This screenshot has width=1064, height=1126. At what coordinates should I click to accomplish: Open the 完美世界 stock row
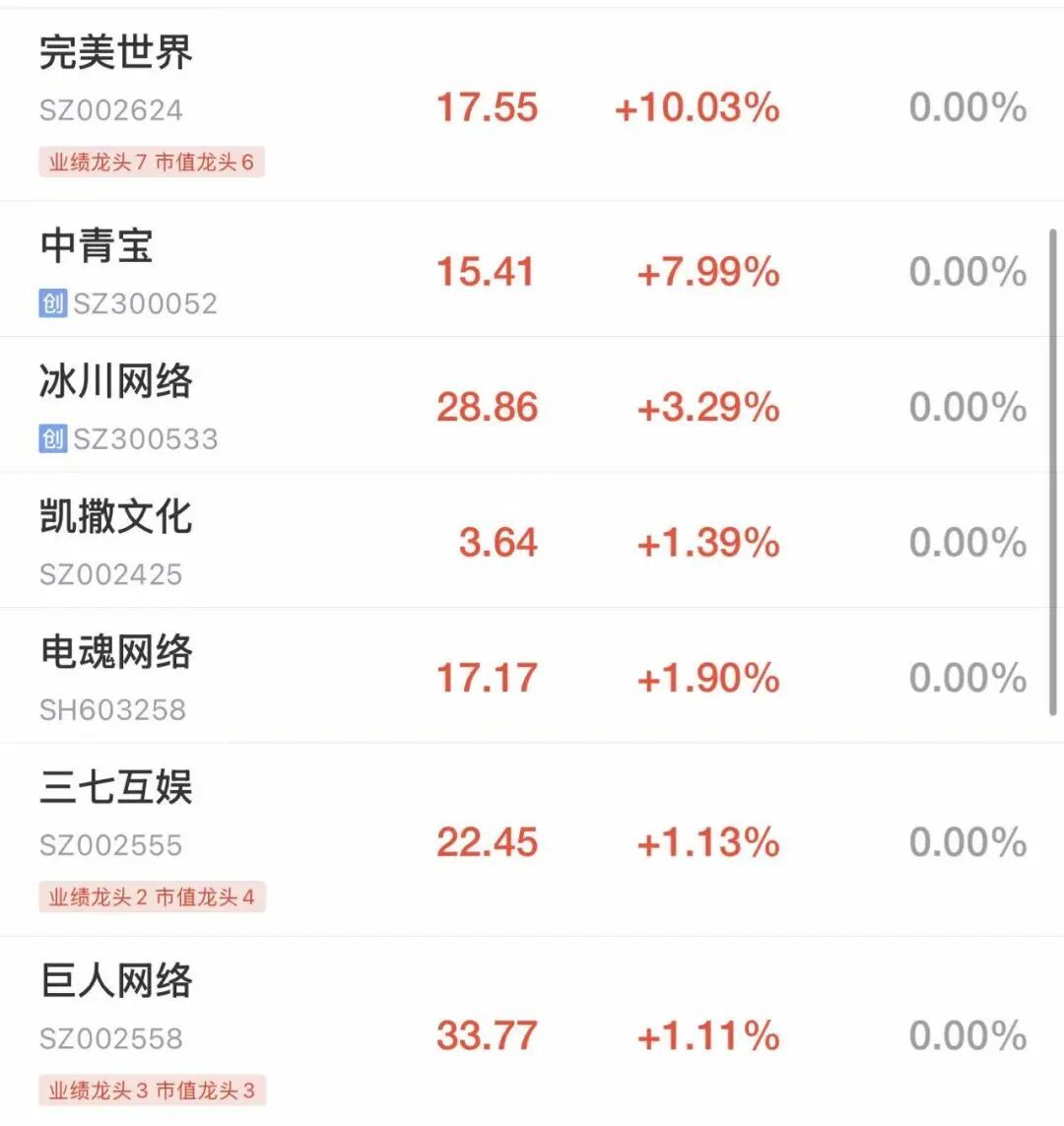coord(532,105)
